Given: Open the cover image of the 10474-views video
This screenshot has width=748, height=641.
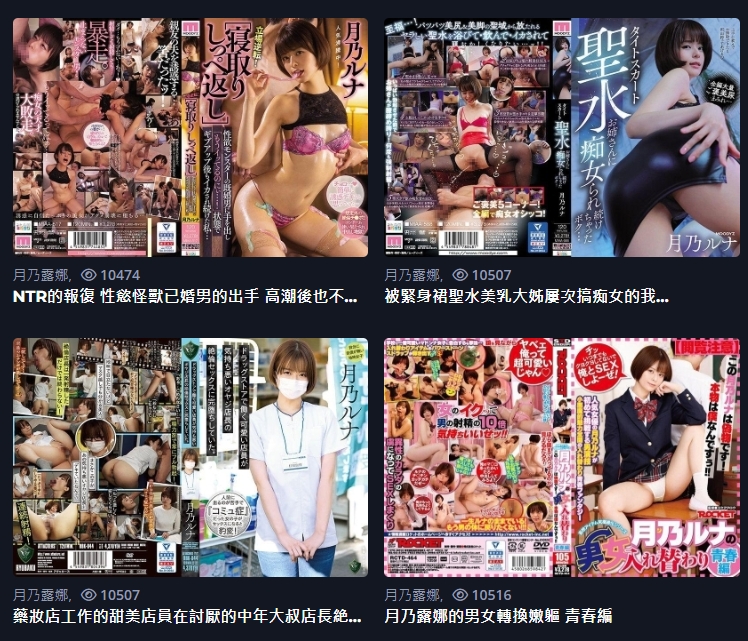Looking at the screenshot, I should click(x=190, y=137).
